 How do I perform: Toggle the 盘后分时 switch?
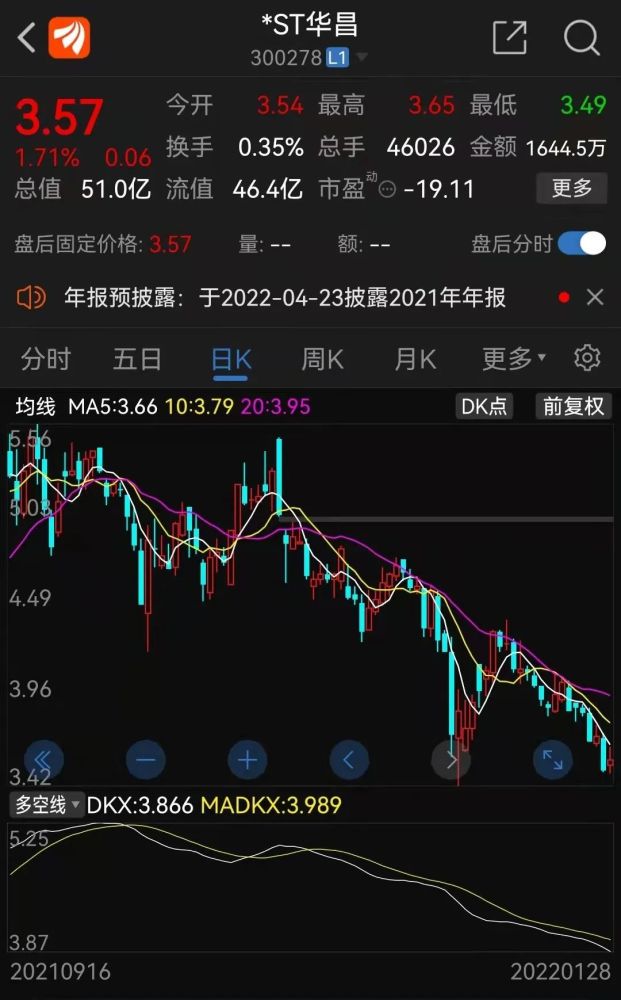click(582, 243)
